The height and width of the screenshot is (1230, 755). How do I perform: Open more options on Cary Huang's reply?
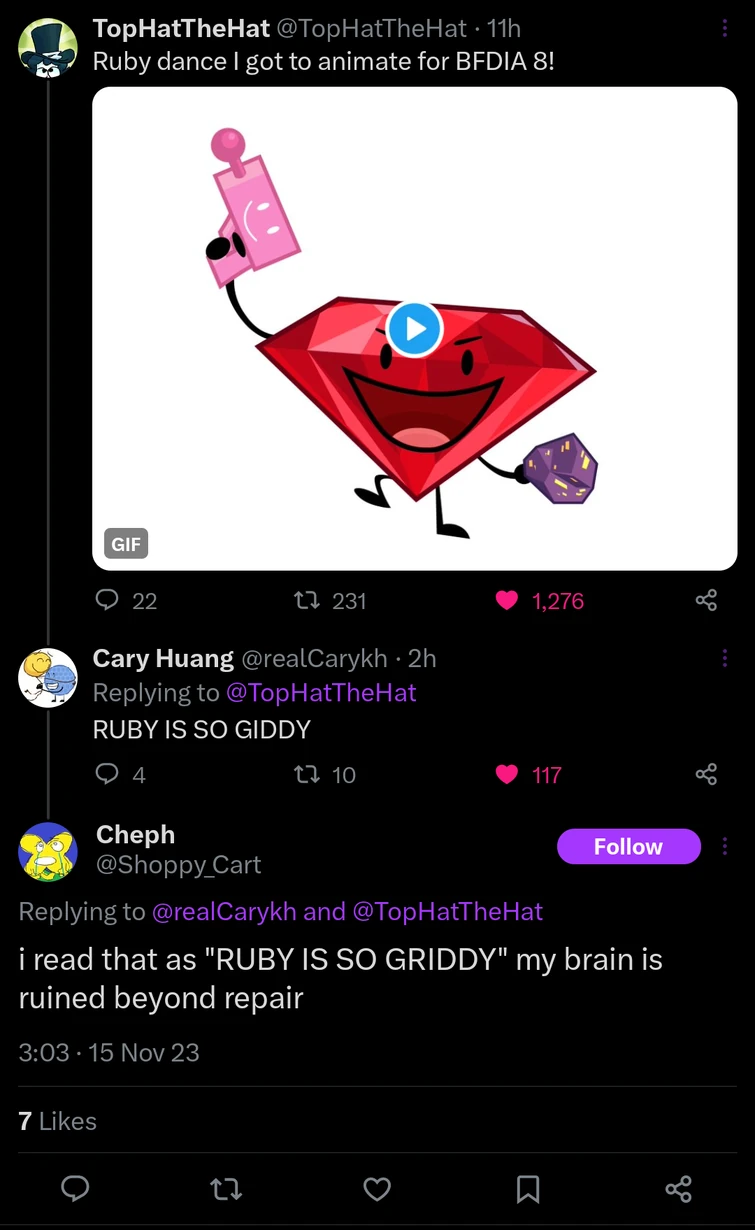click(x=725, y=658)
